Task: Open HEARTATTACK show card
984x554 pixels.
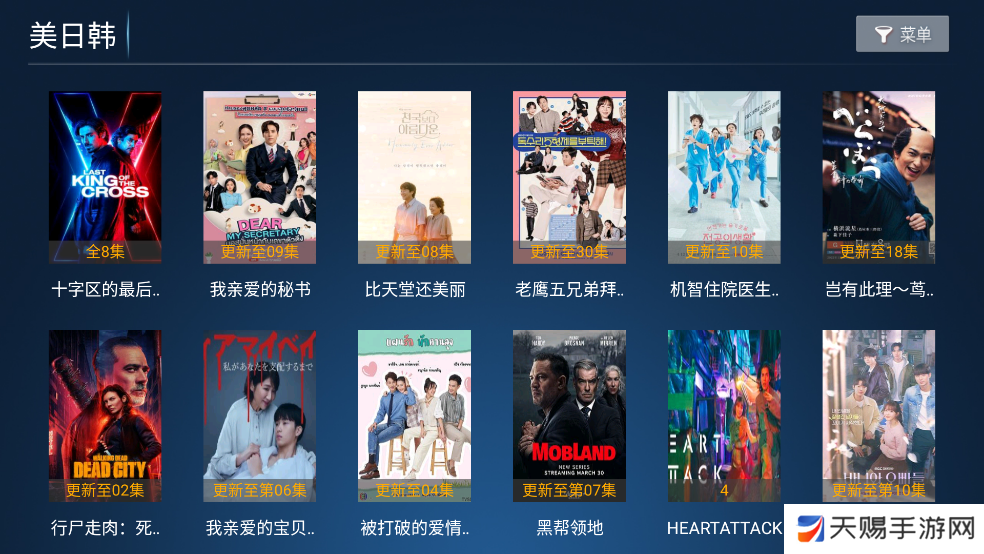Action: 724,415
